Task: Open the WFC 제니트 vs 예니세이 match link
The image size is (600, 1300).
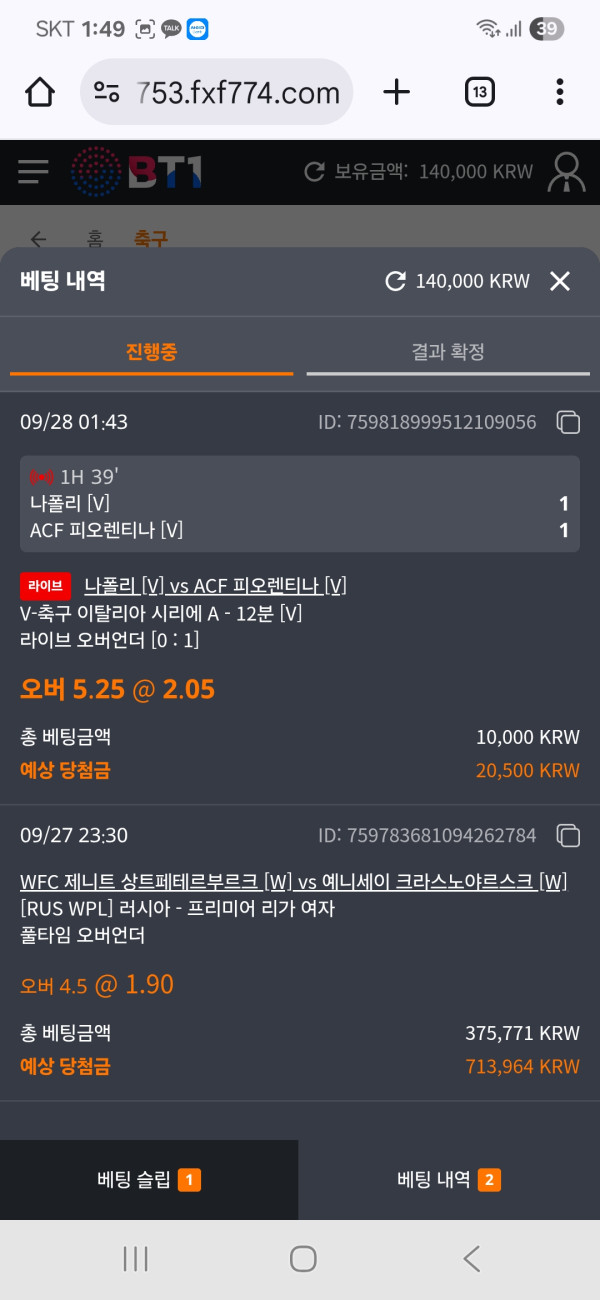Action: click(293, 882)
